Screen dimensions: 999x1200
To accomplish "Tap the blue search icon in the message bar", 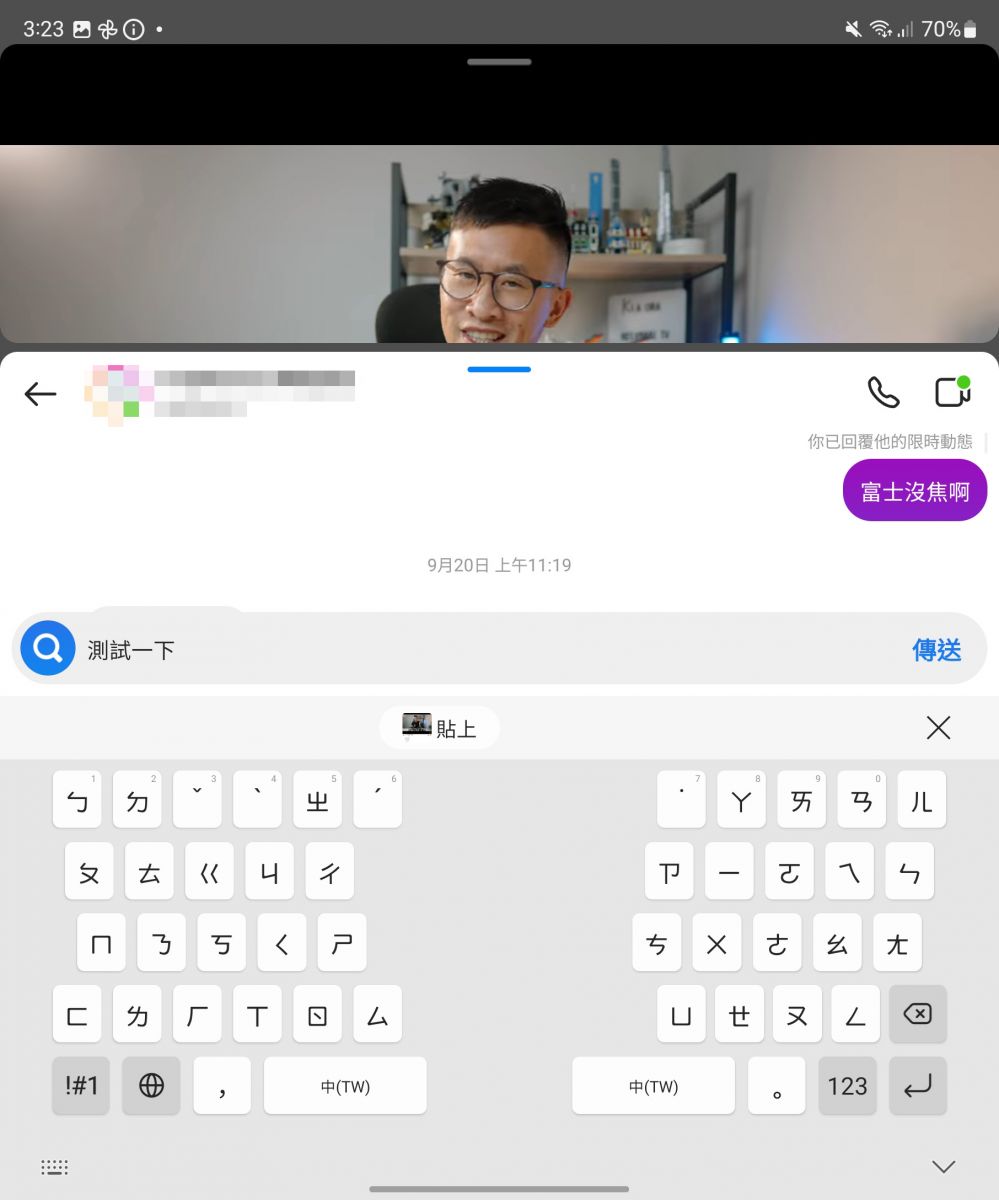I will coord(47,649).
